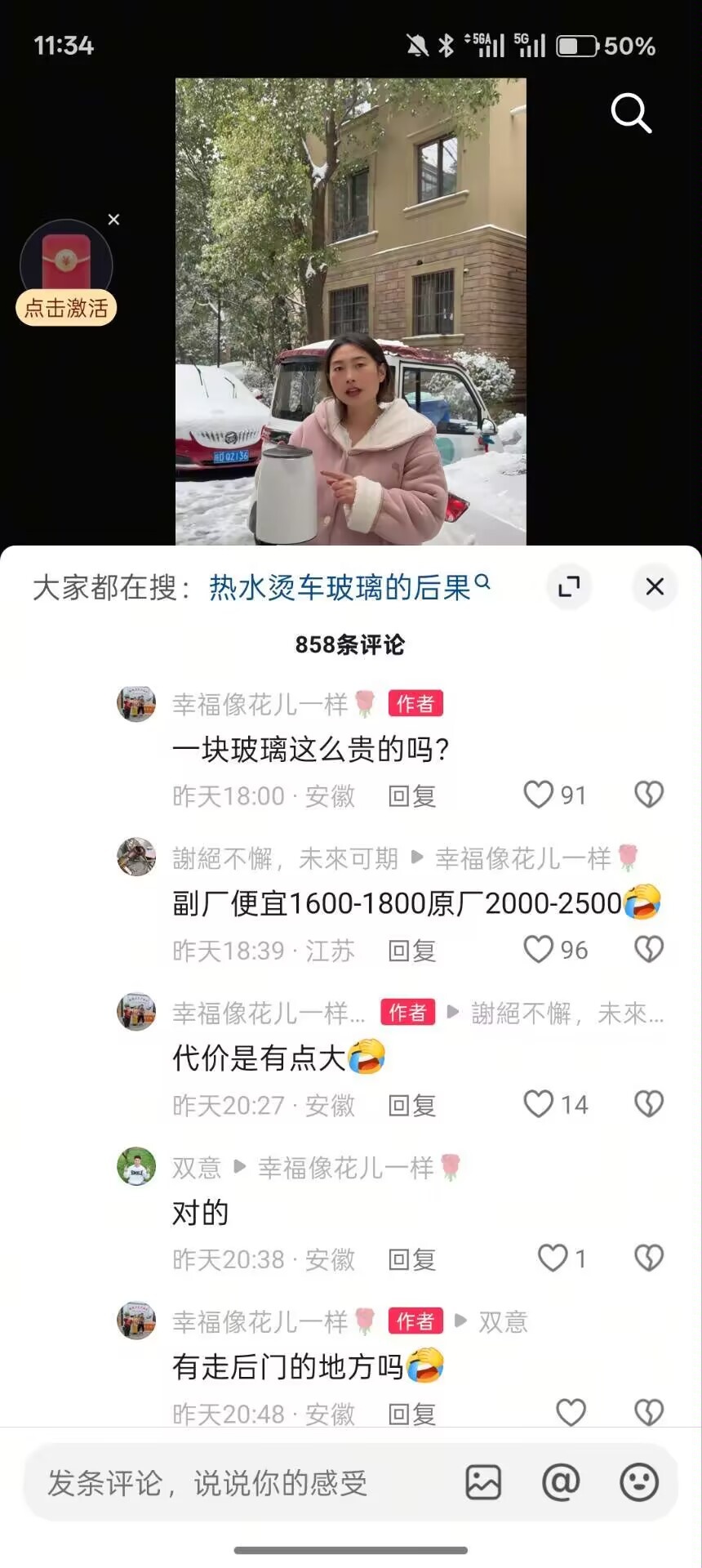Open 謝絕不懈，未來可期's profile avatar
The image size is (702, 1568).
tap(136, 857)
